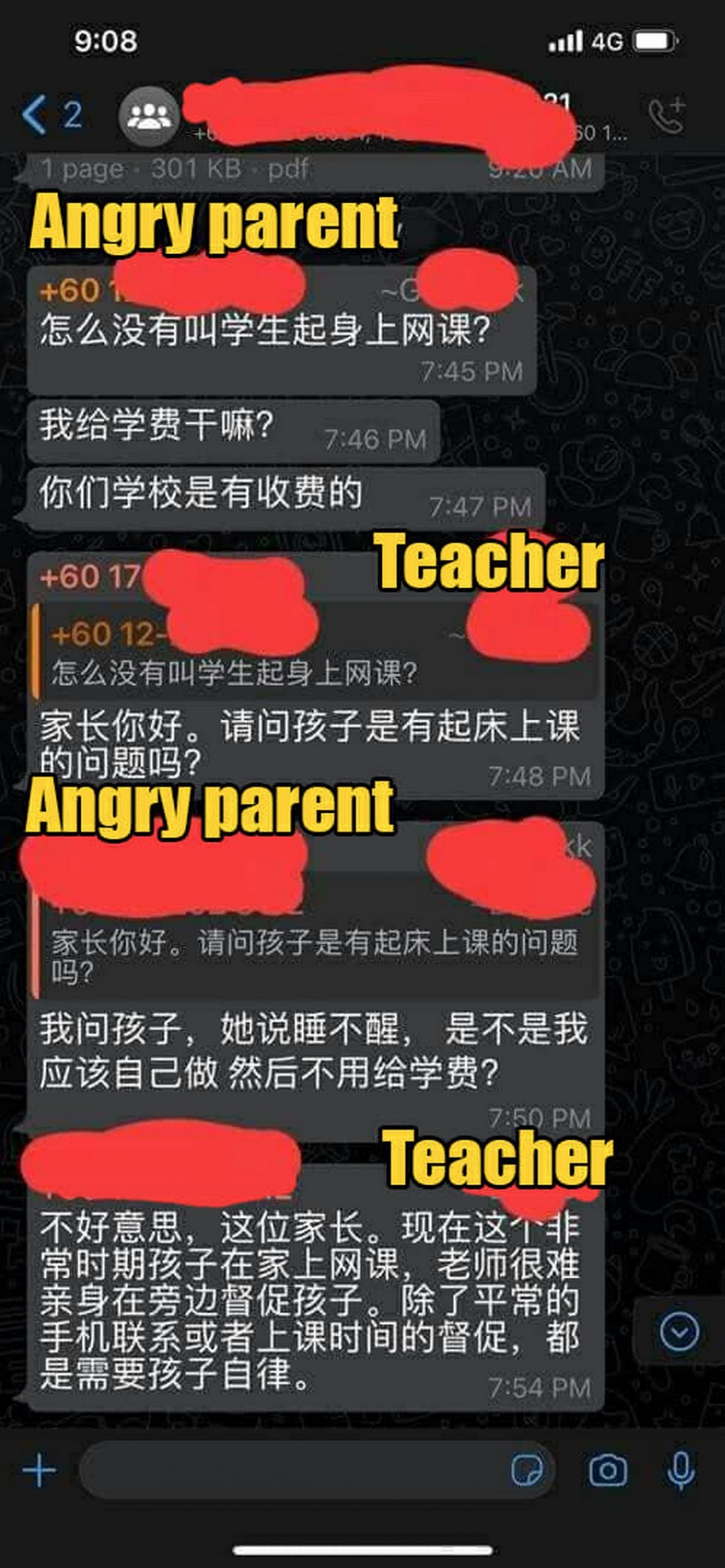This screenshot has width=725, height=1568.
Task: Jump to the latest message with the down arrow
Action: pos(679,1331)
